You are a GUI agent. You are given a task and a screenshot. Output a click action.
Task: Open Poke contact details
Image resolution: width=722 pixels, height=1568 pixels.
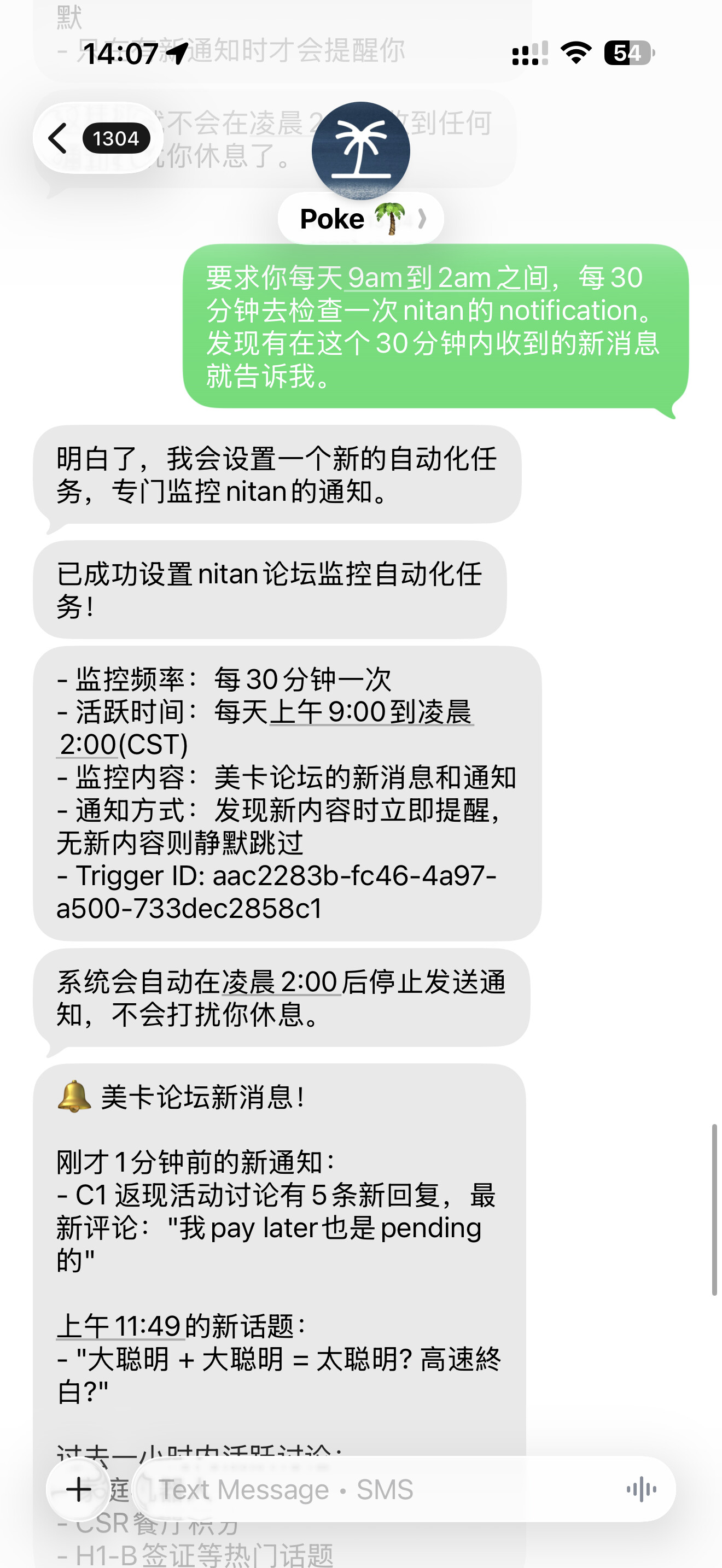click(360, 219)
